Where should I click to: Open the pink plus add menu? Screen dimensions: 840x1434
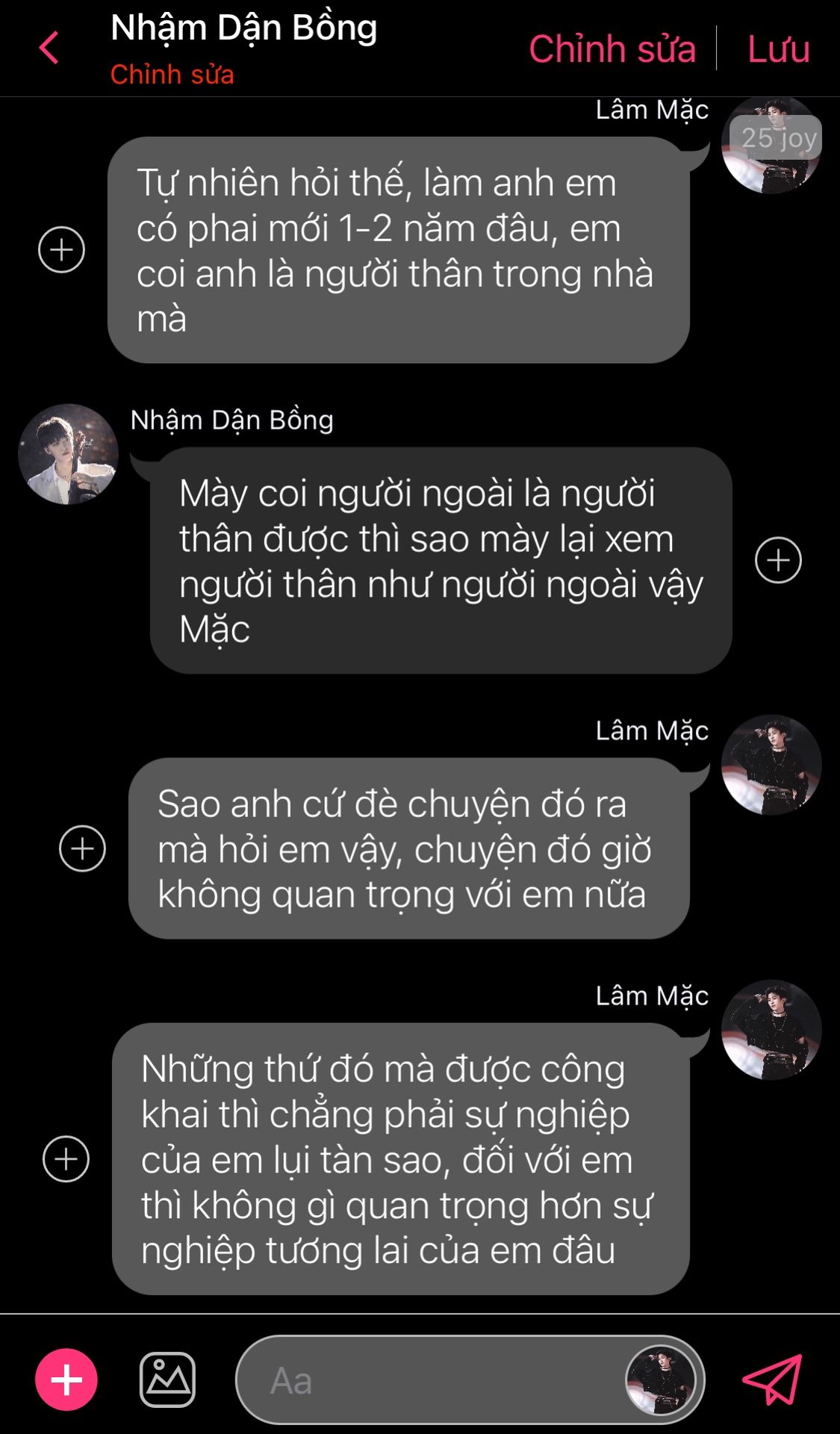click(66, 1379)
